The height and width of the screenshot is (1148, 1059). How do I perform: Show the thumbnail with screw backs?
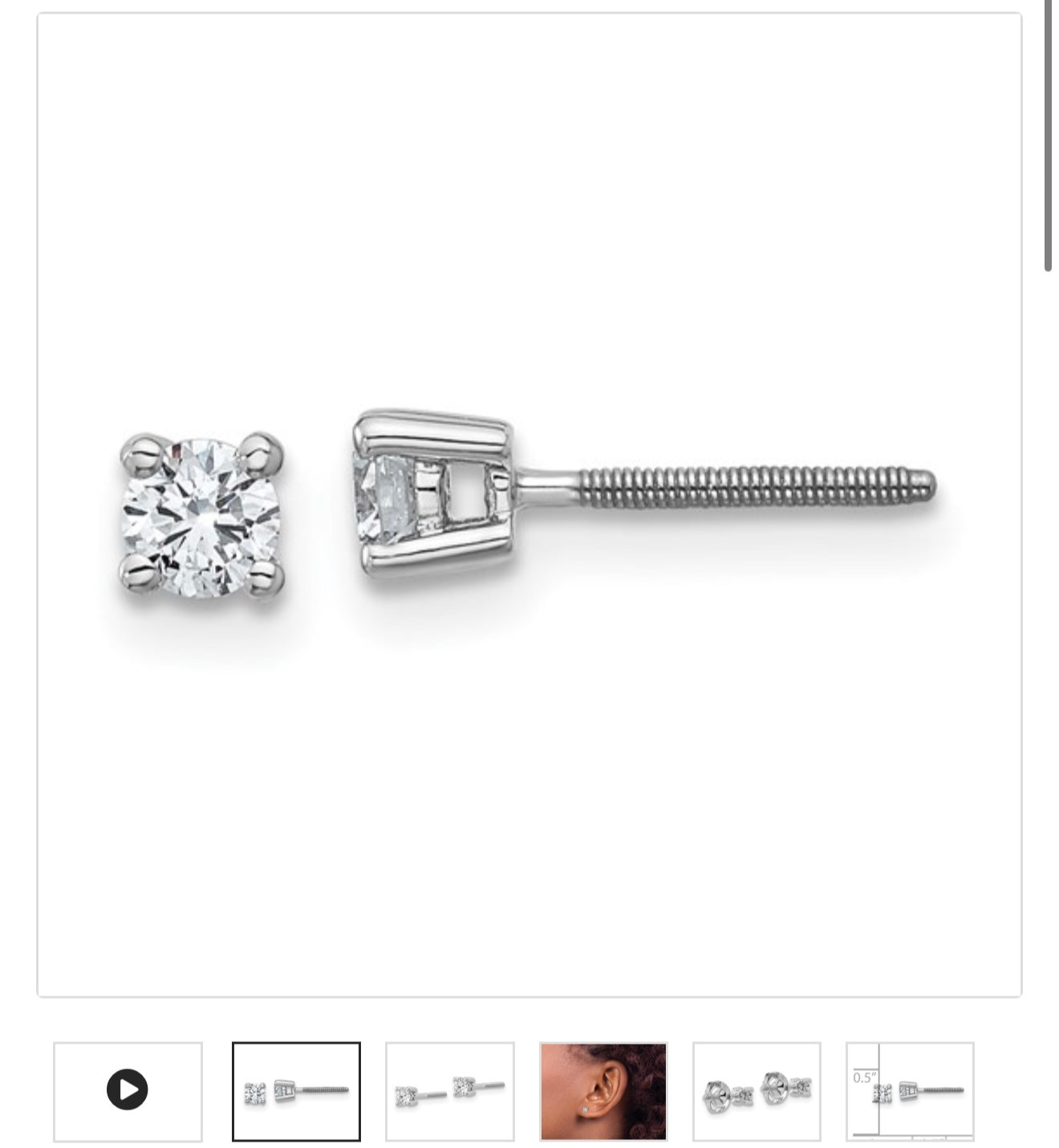tap(757, 1090)
